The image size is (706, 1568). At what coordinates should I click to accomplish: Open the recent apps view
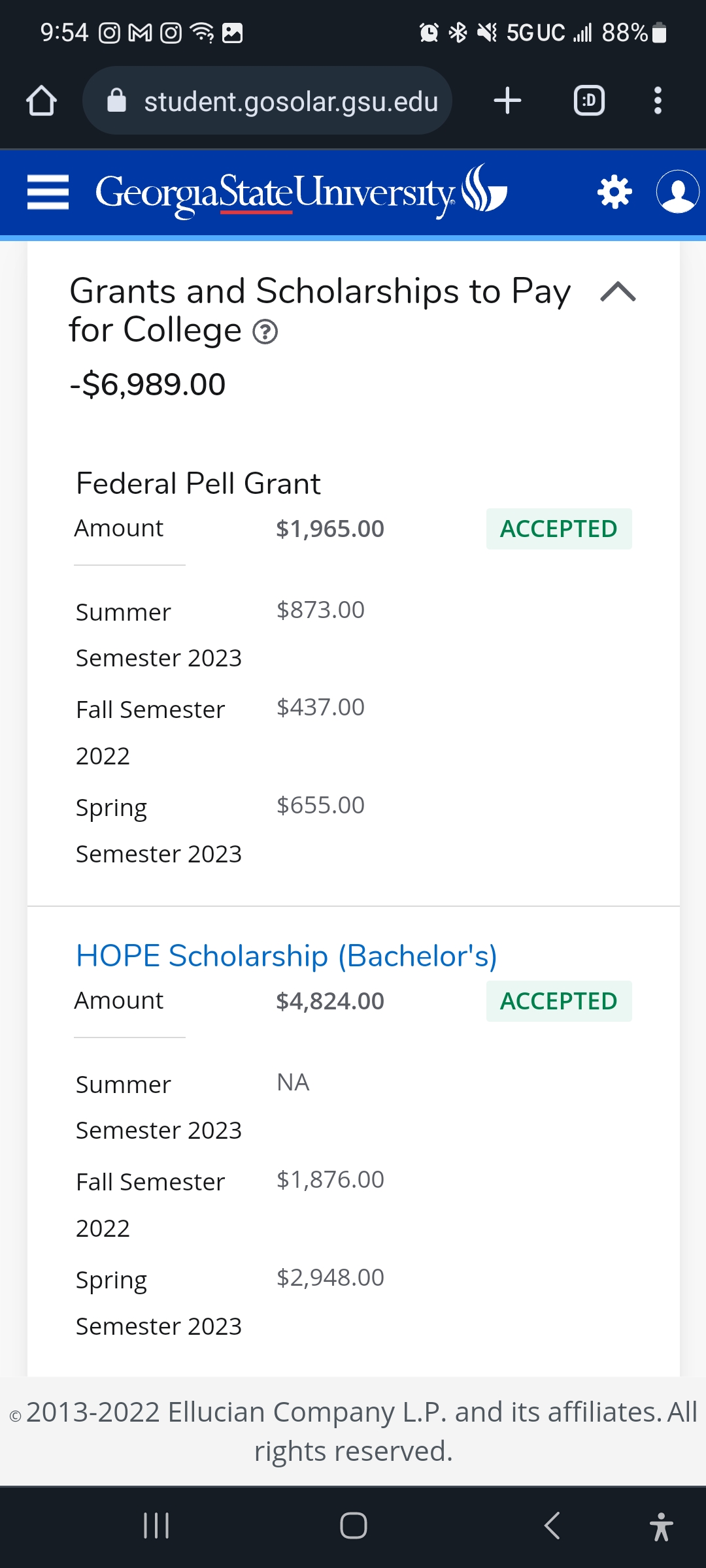pyautogui.click(x=156, y=1526)
